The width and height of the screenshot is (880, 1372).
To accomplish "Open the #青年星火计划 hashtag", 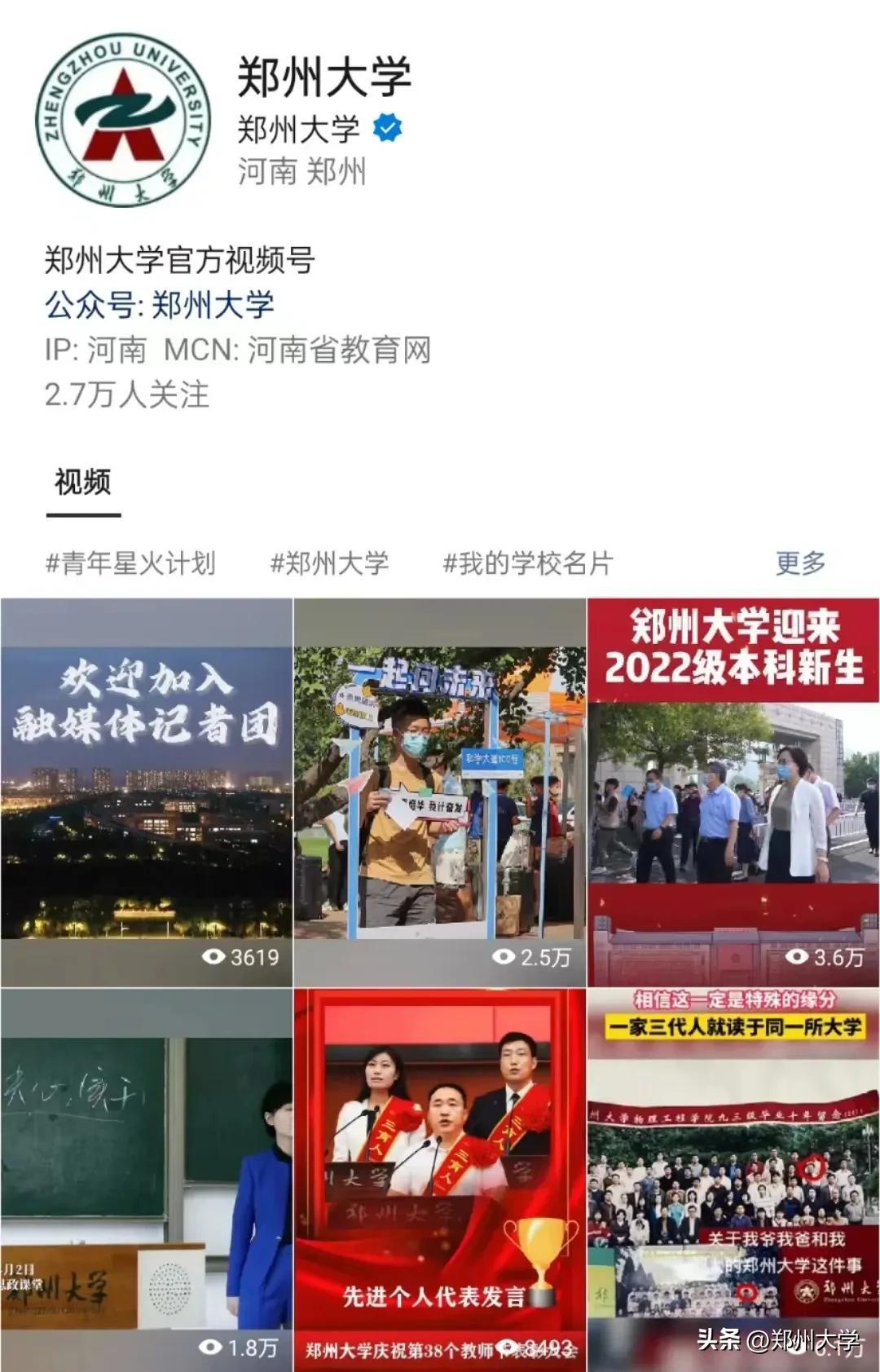I will point(131,563).
